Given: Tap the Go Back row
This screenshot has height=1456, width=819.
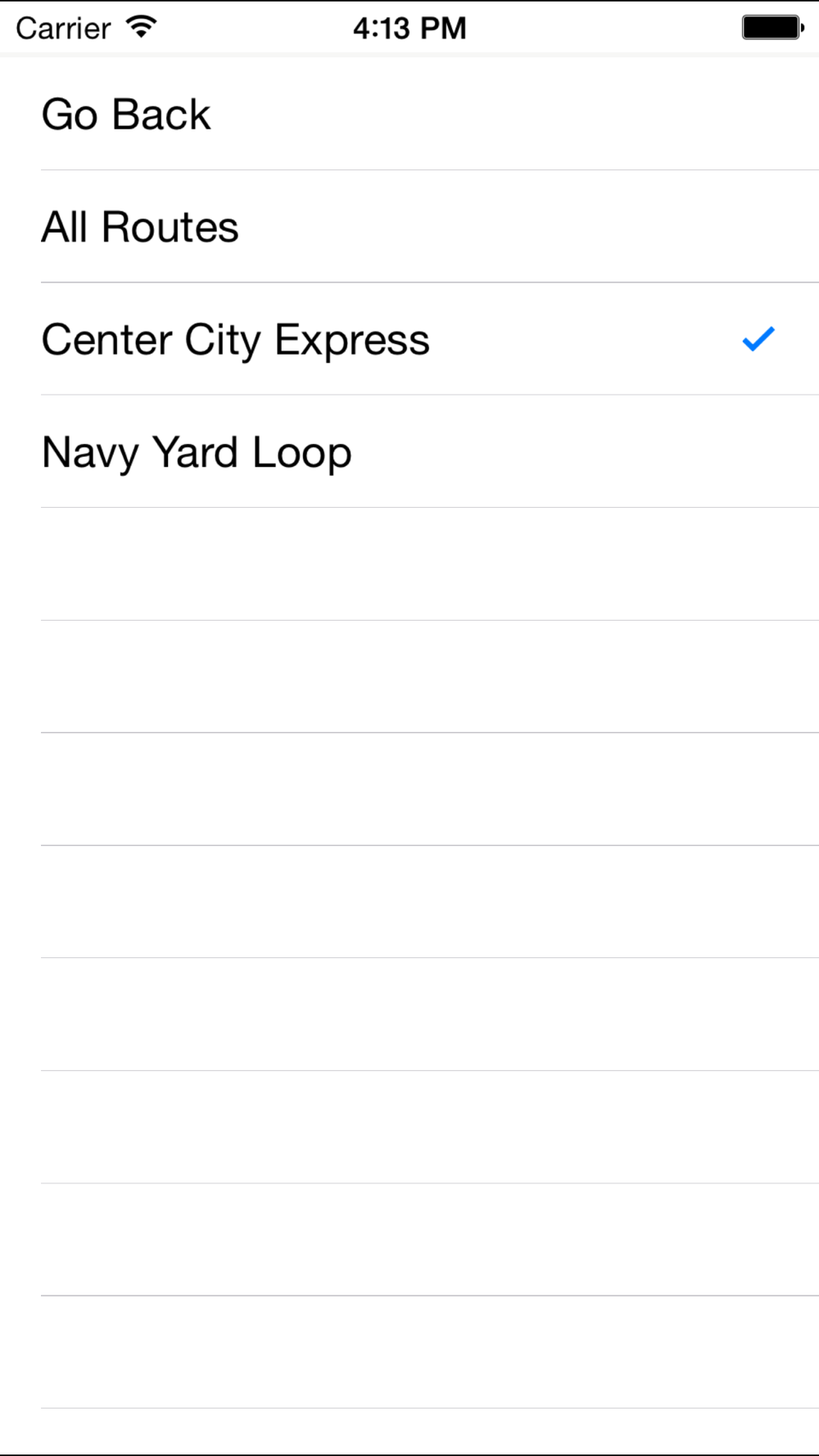Looking at the screenshot, I should [409, 114].
